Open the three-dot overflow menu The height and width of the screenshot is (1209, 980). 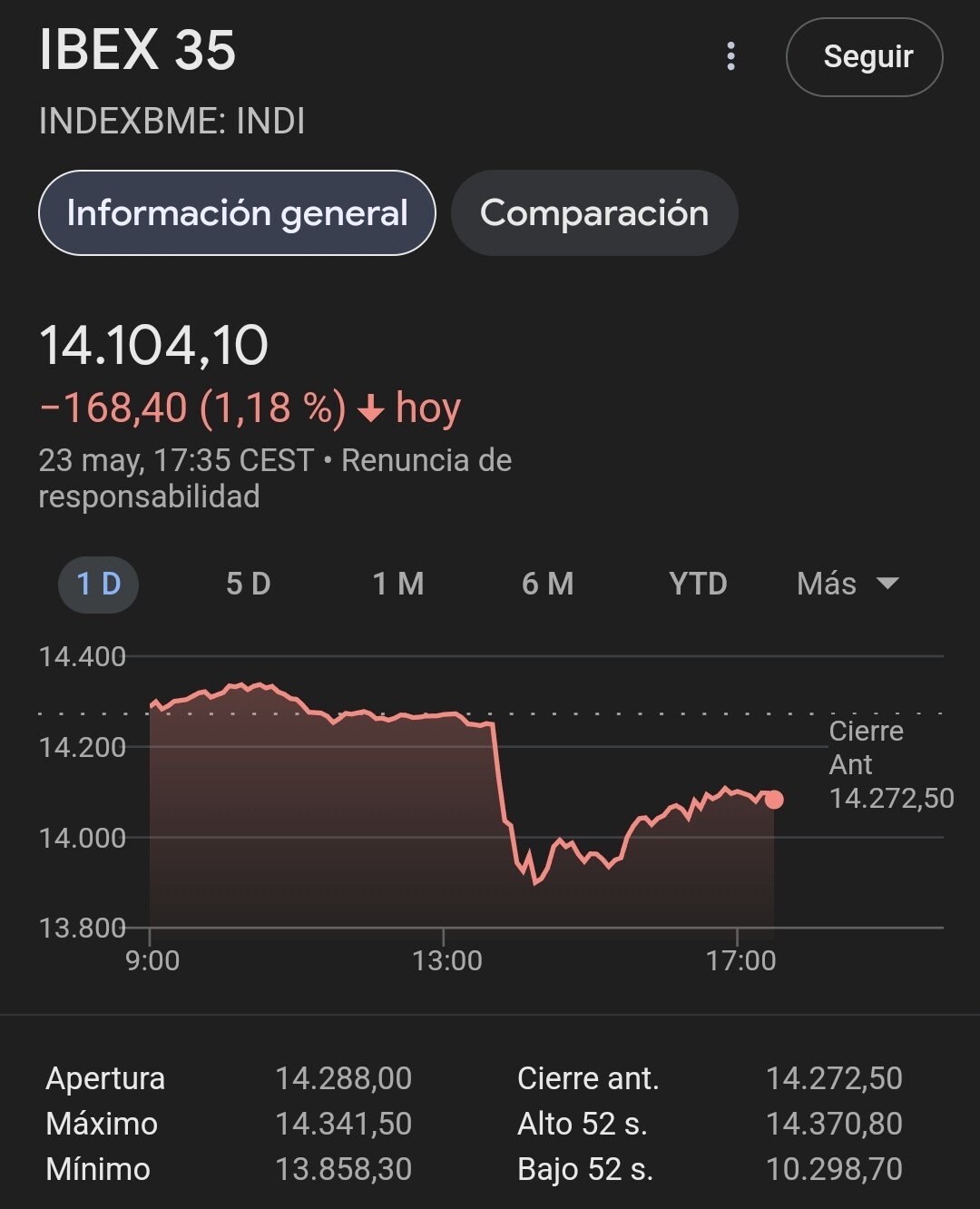[x=730, y=56]
